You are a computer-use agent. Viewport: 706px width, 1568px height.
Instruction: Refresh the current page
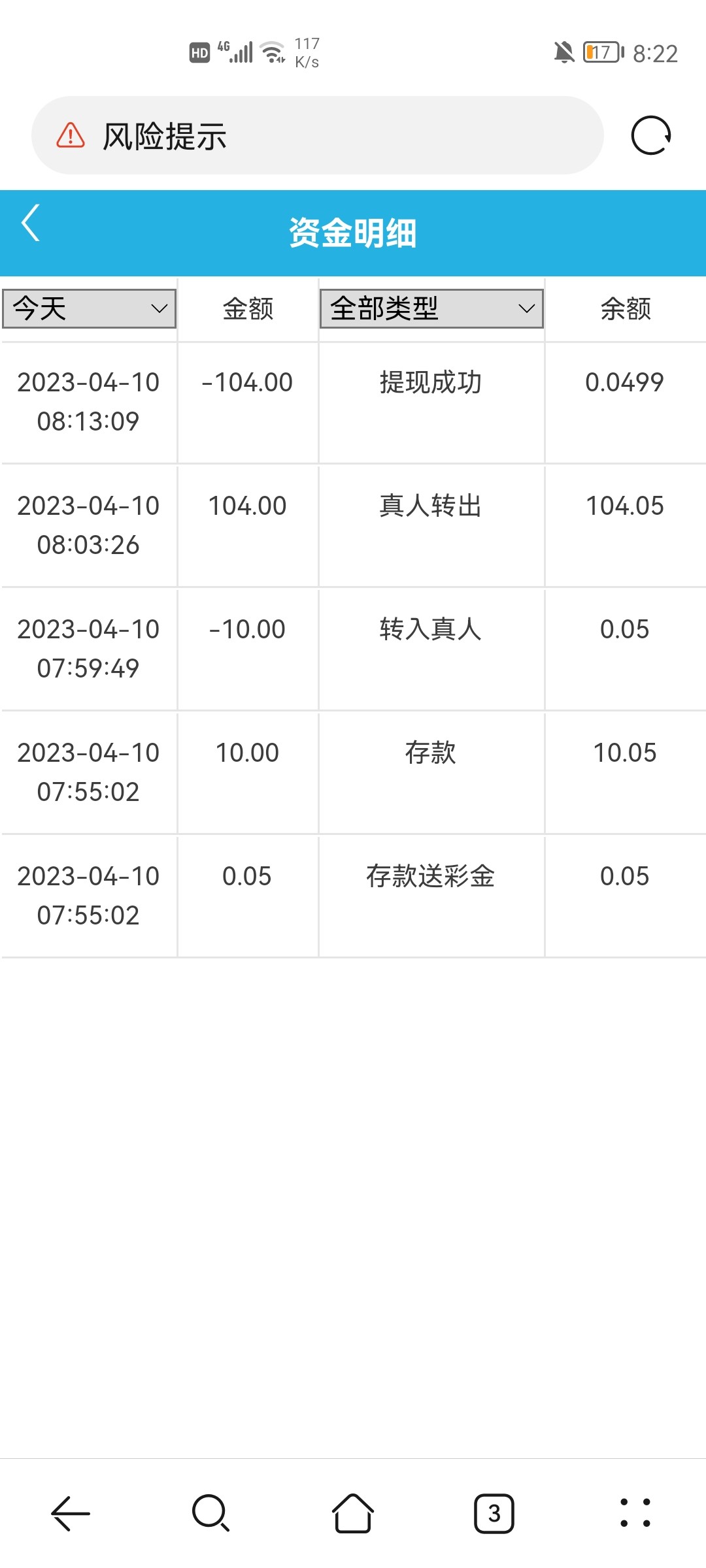point(649,135)
